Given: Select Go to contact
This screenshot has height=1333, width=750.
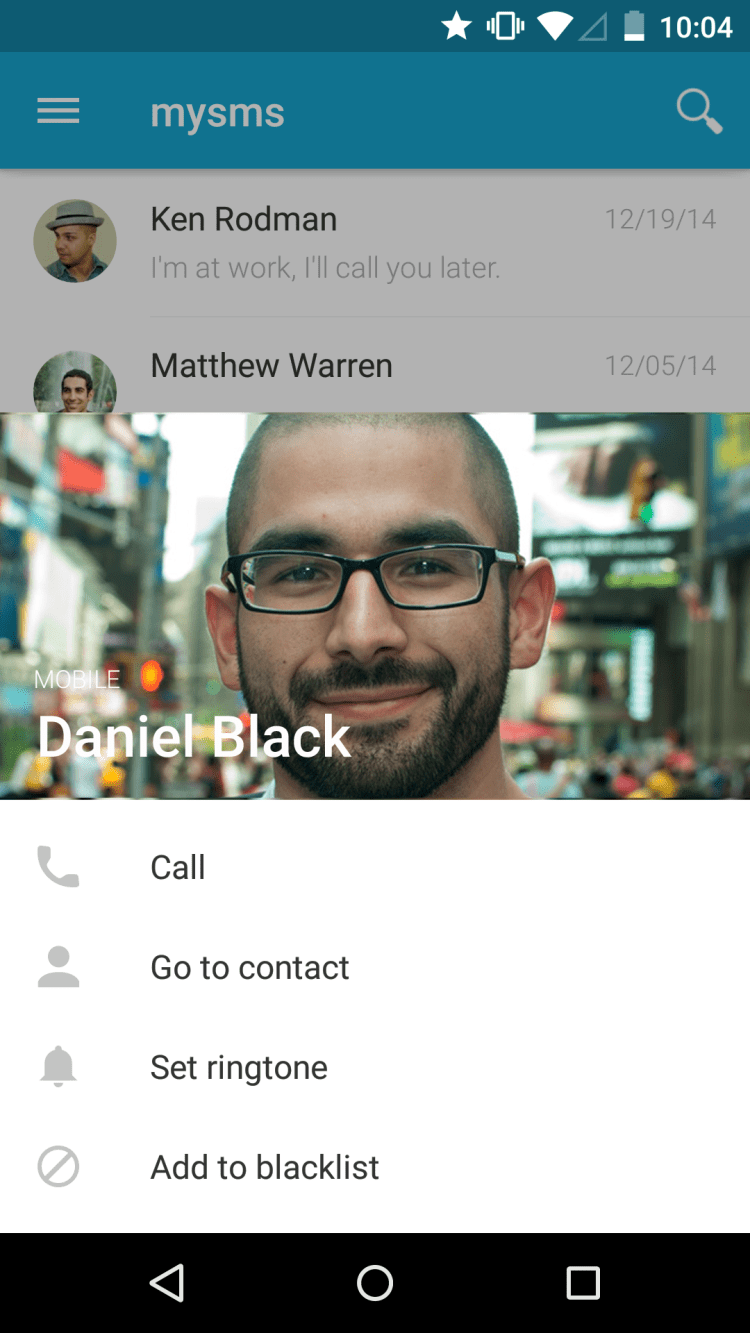Looking at the screenshot, I should pos(249,967).
